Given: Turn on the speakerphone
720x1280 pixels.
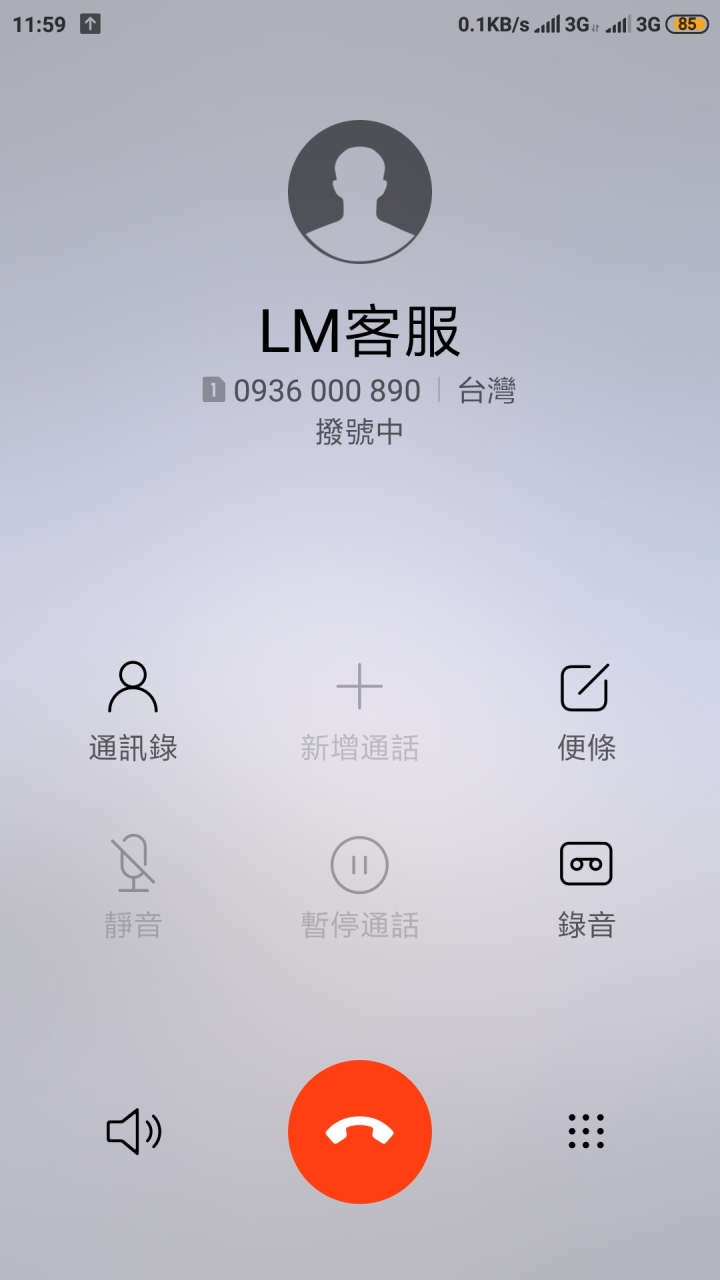Looking at the screenshot, I should [x=134, y=1132].
